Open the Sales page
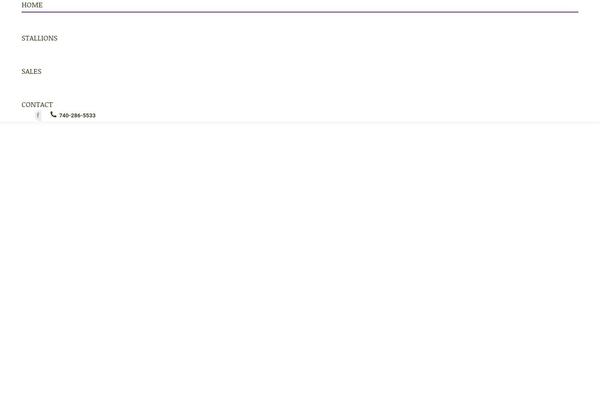 (31, 72)
